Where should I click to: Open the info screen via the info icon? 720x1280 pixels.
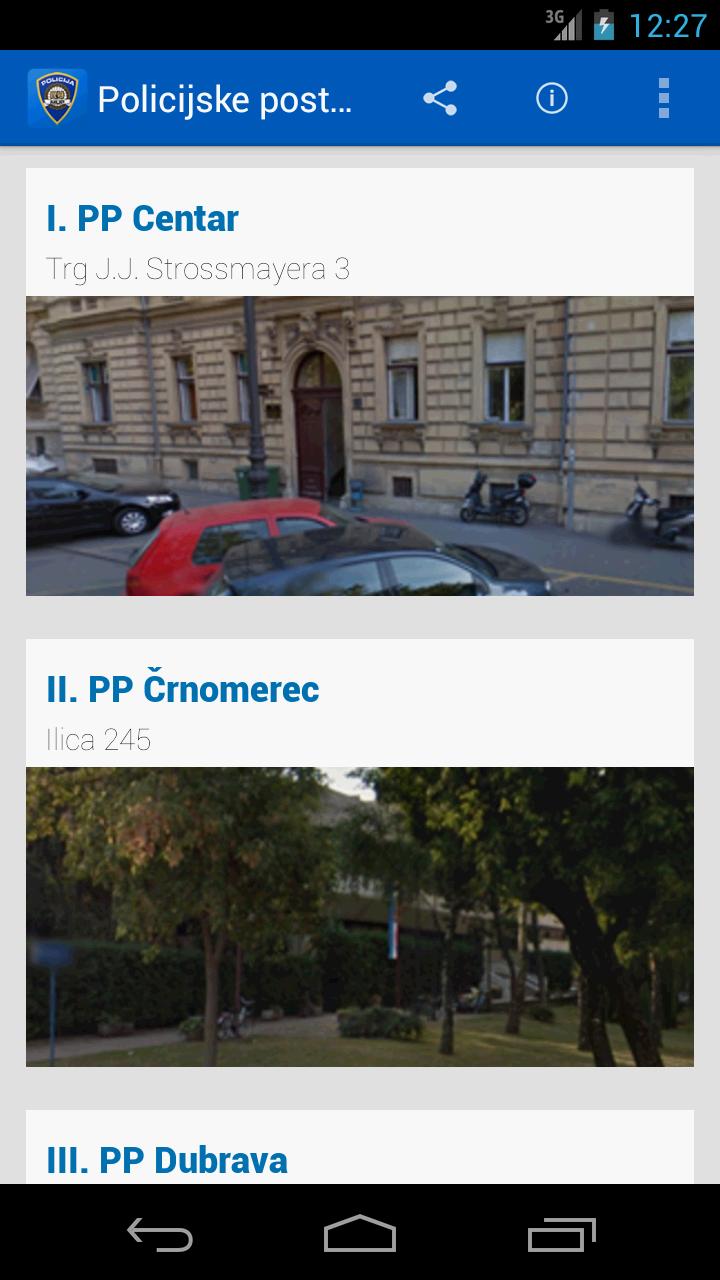click(551, 97)
